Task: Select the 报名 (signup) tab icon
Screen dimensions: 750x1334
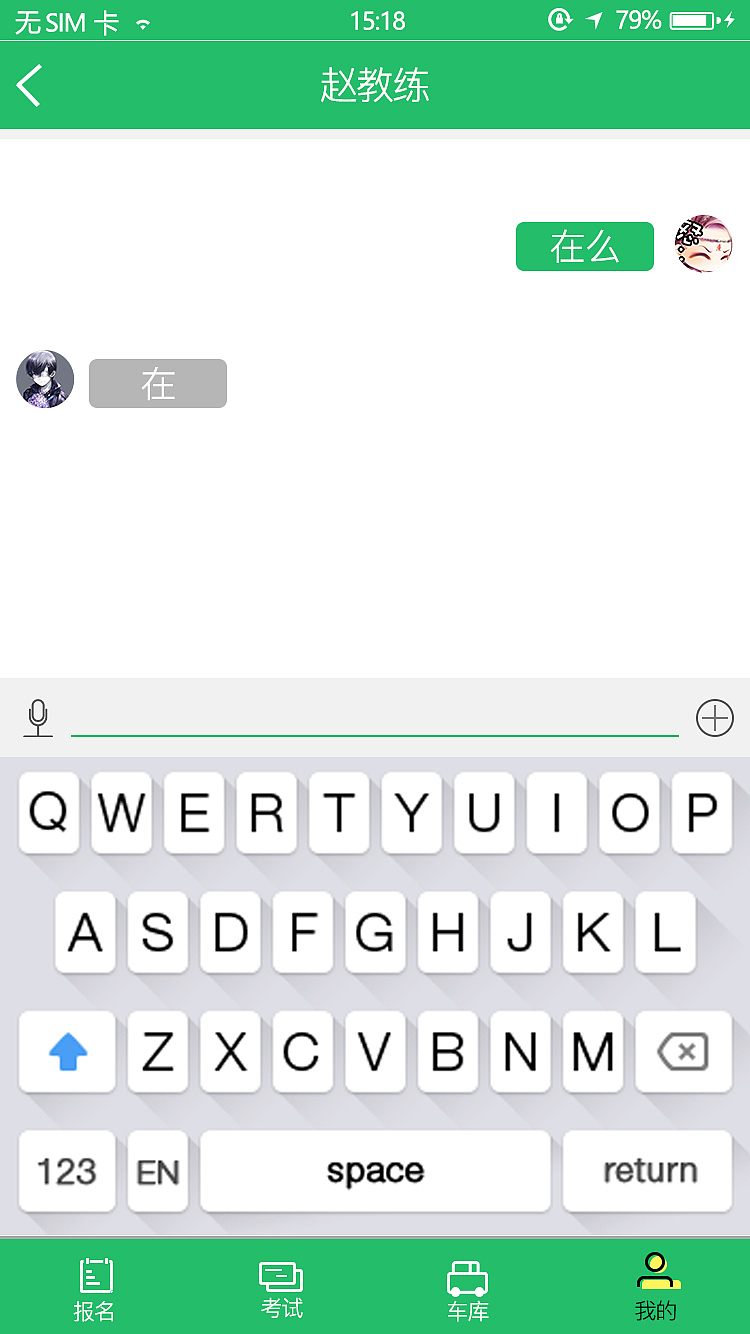Action: [x=94, y=1276]
